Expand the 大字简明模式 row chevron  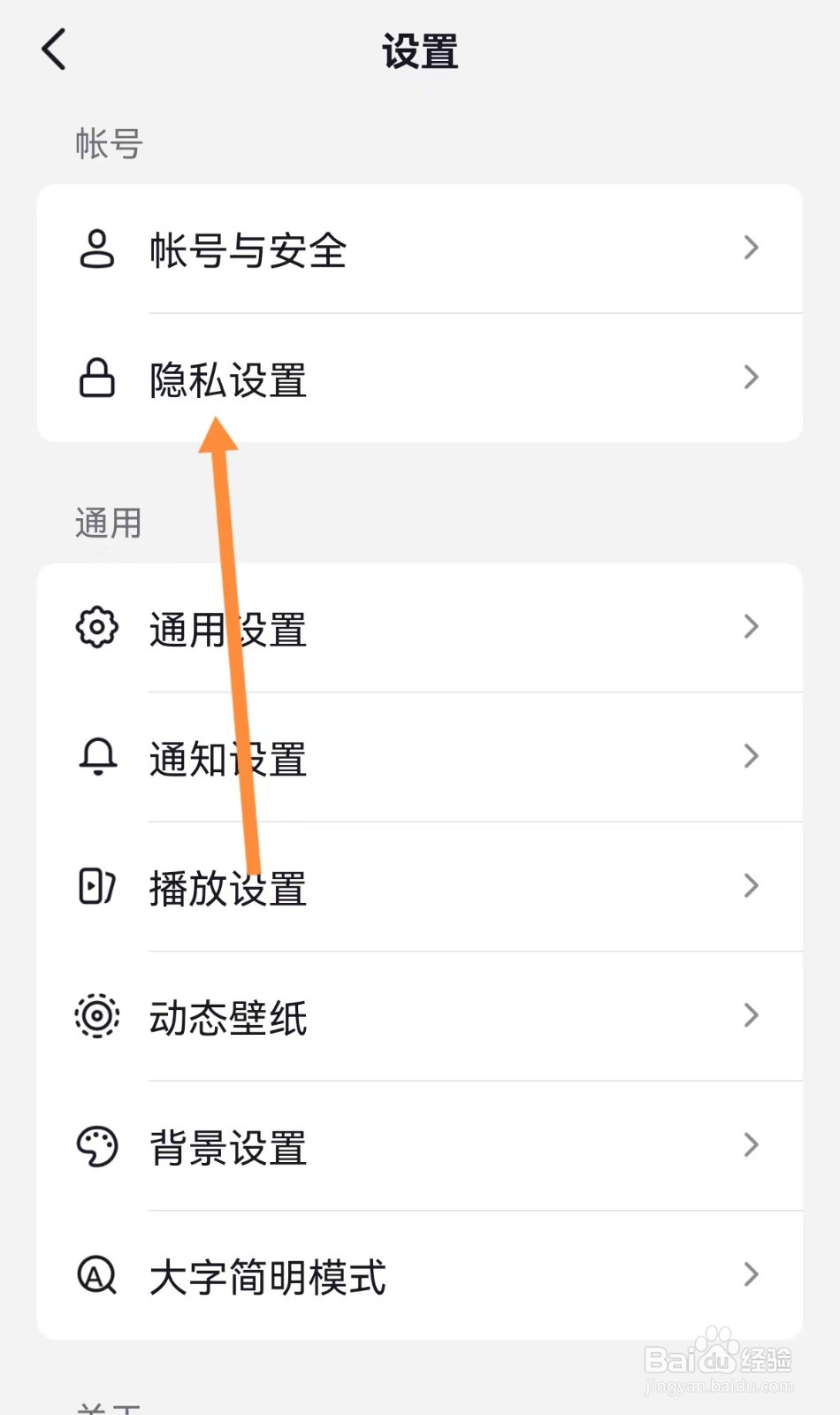click(x=751, y=1274)
